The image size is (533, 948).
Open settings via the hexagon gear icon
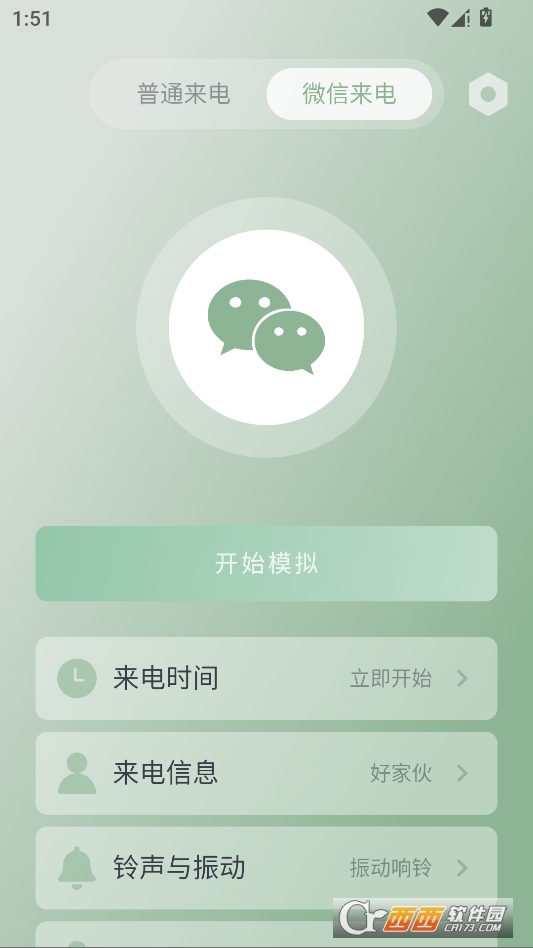[488, 94]
